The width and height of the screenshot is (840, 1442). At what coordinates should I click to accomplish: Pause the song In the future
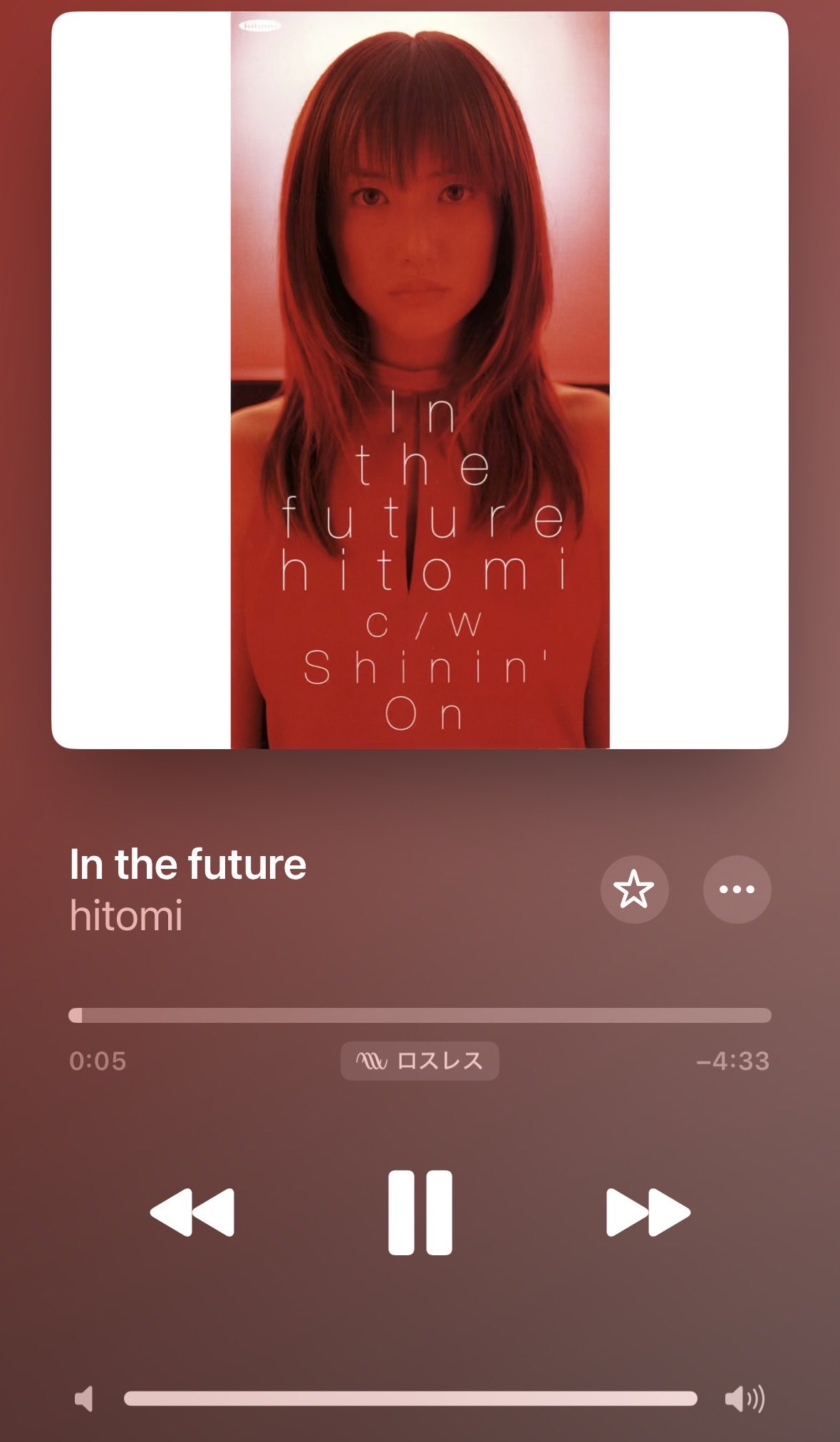[x=420, y=1212]
